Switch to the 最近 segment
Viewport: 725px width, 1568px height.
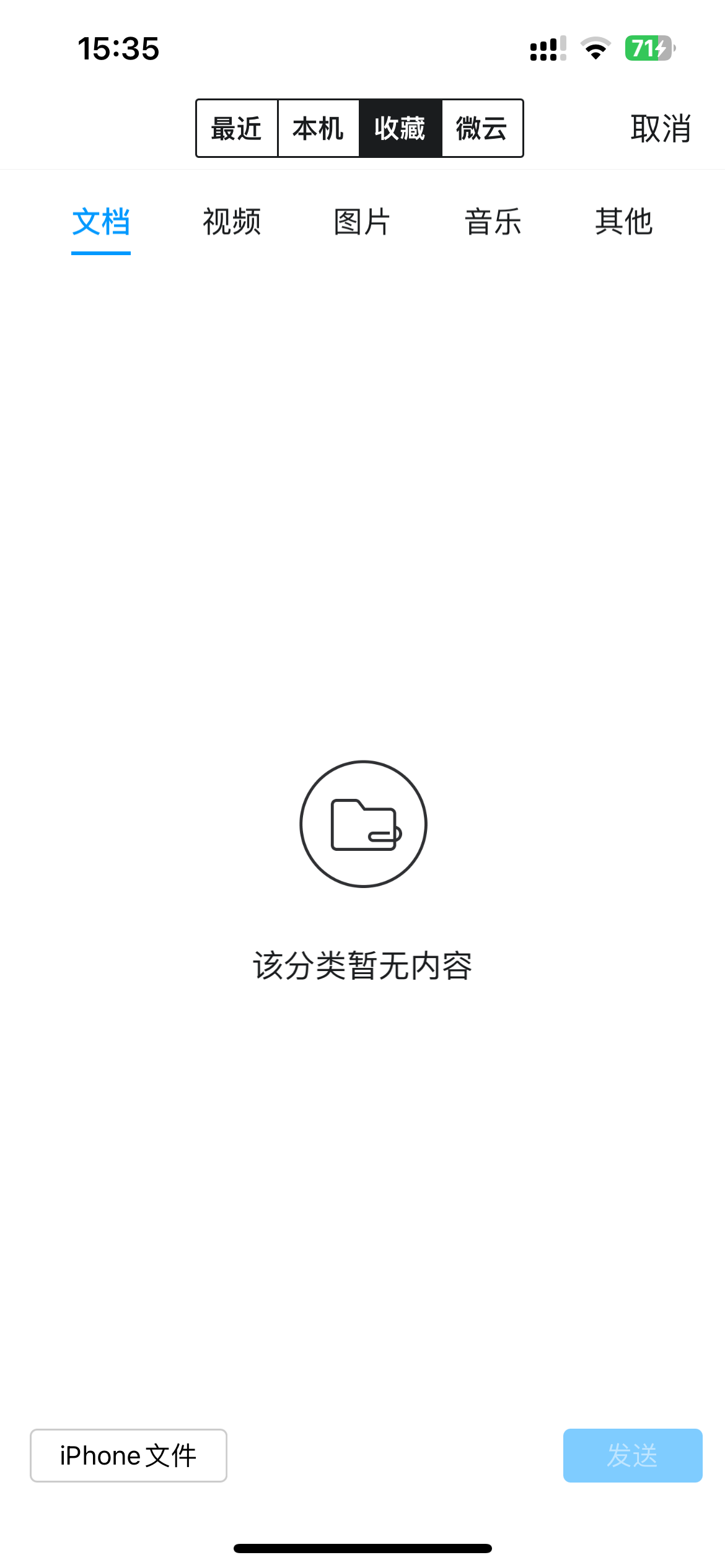pos(237,128)
